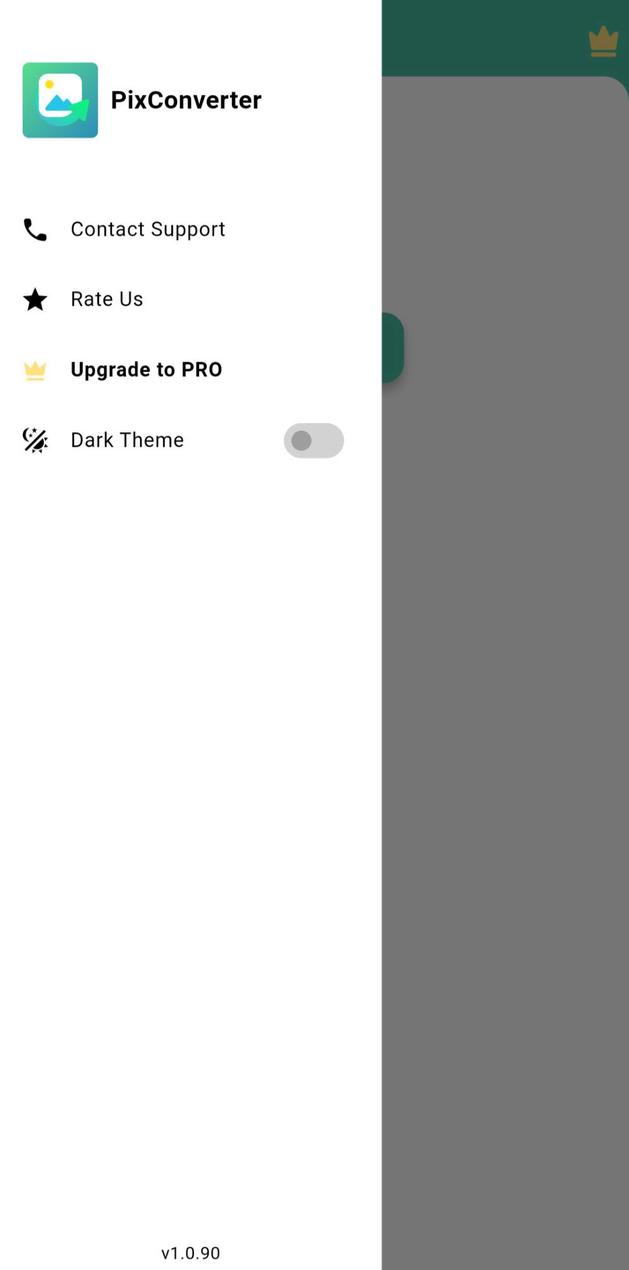Screen dimensions: 629x1270
Task: Tap the crown icon in the top bar
Action: click(x=603, y=41)
